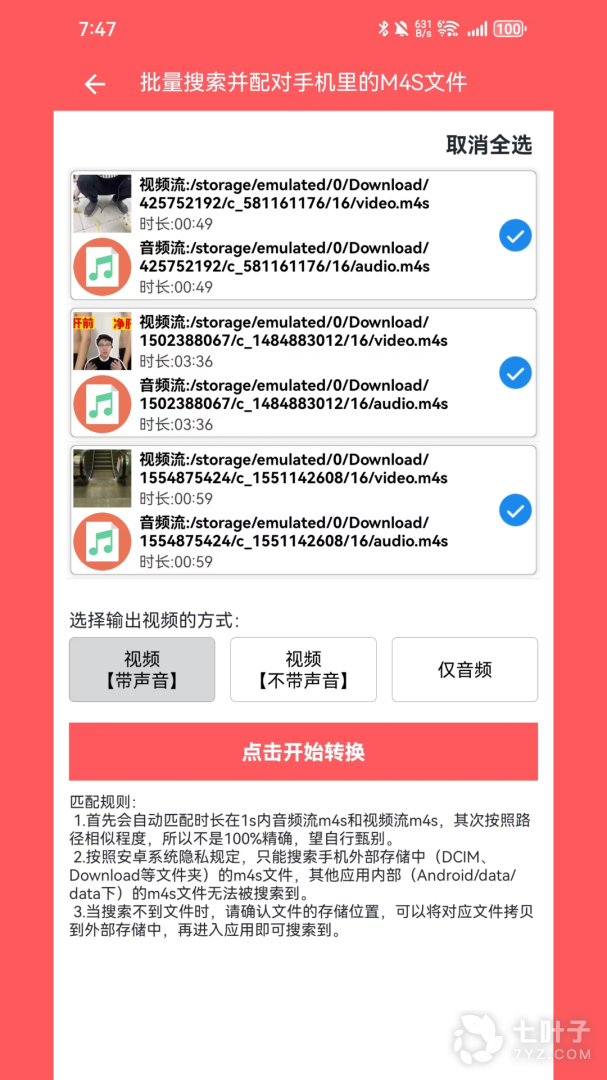607x1080 pixels.
Task: Select 视频【不带声音】 output mode
Action: tap(303, 669)
